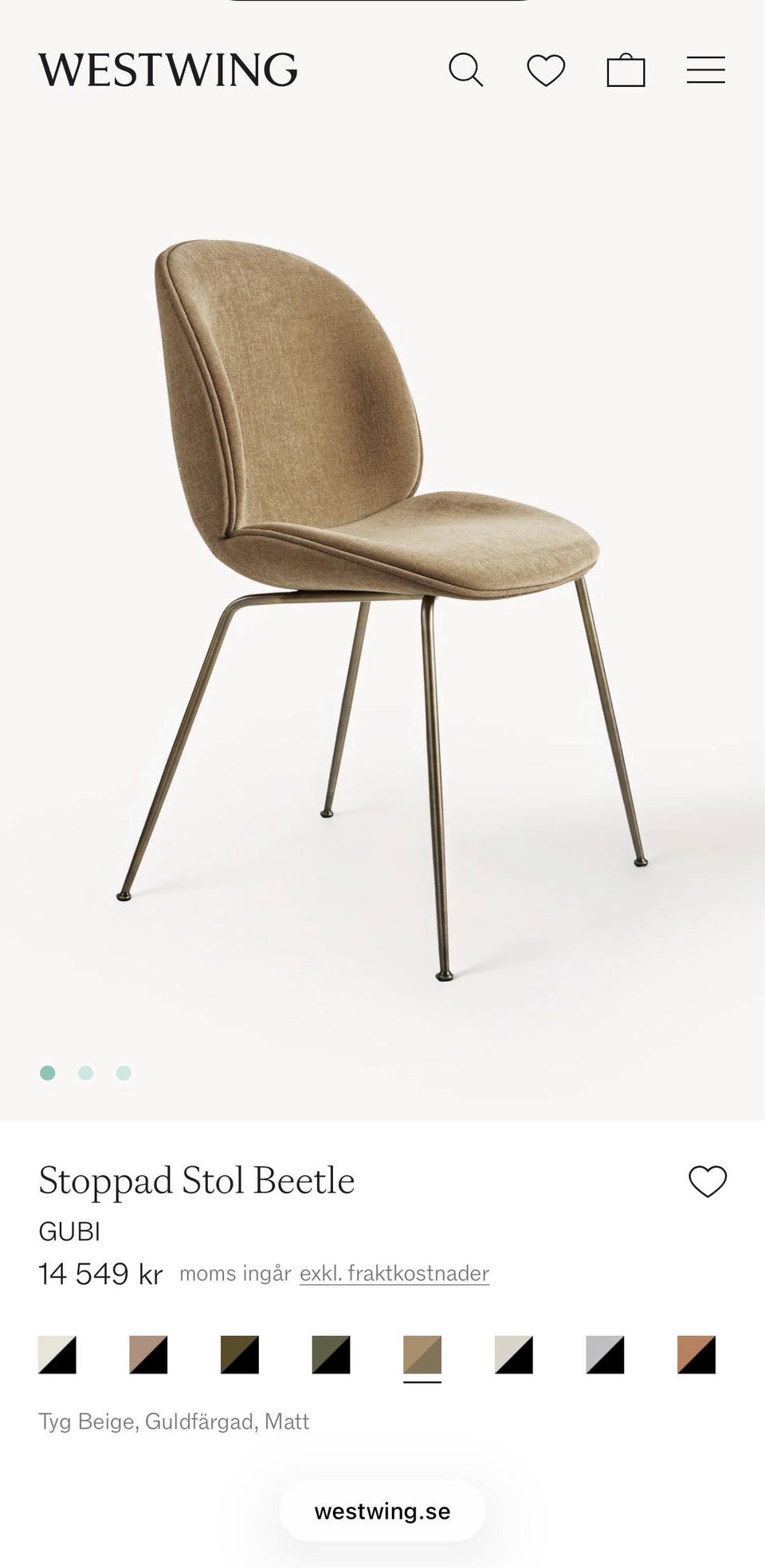Jump to the third product image dot
This screenshot has width=765, height=1568.
click(124, 1073)
